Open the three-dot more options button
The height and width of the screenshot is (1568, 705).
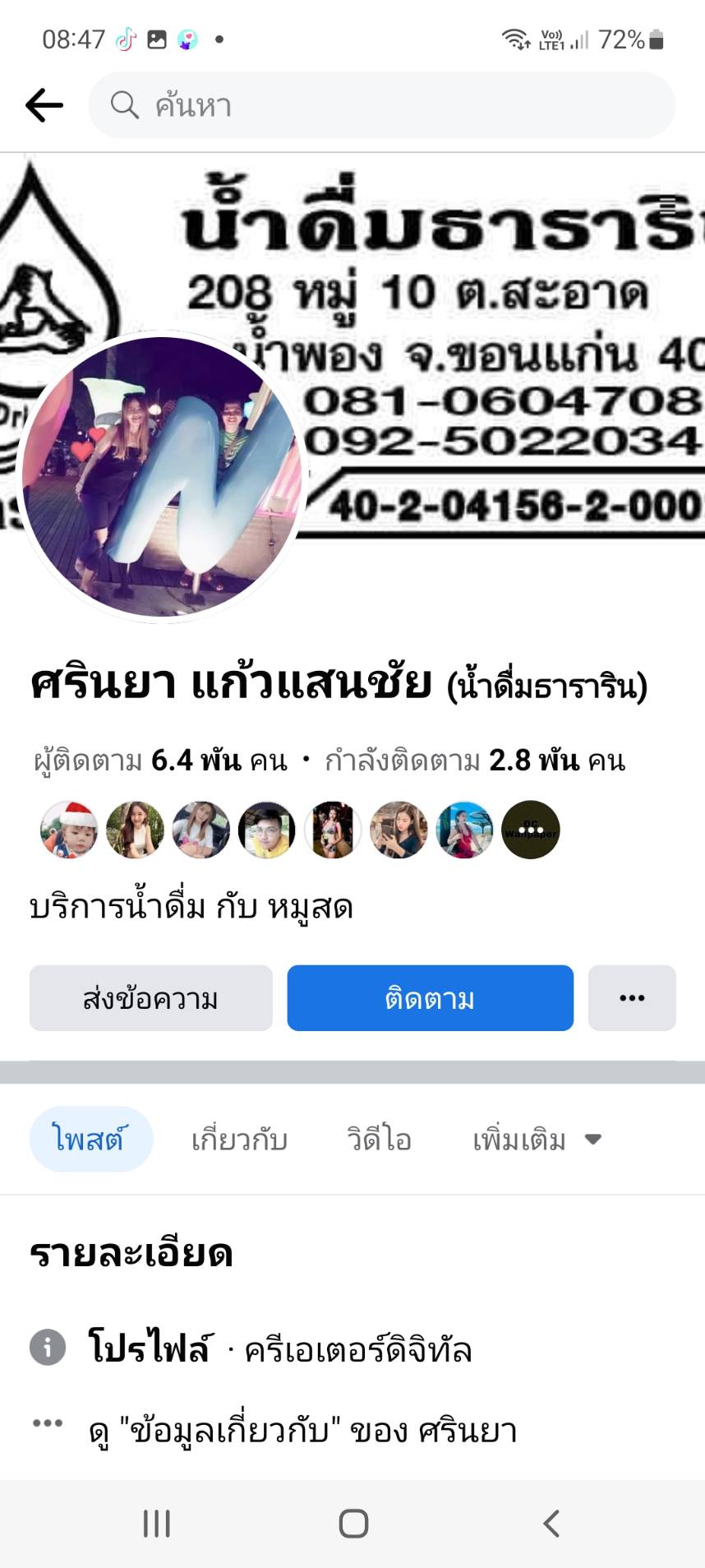point(632,998)
